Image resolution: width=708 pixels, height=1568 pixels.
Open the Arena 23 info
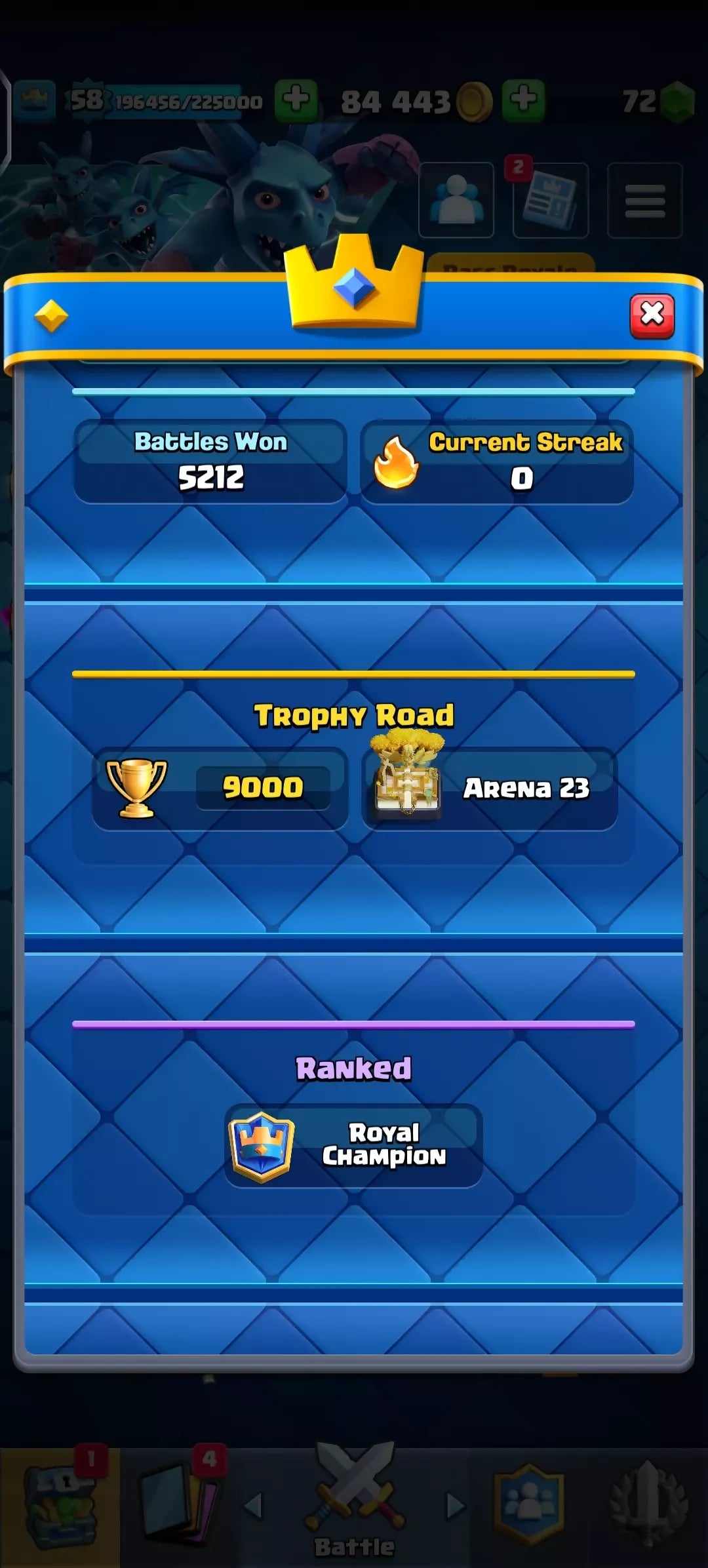click(489, 789)
